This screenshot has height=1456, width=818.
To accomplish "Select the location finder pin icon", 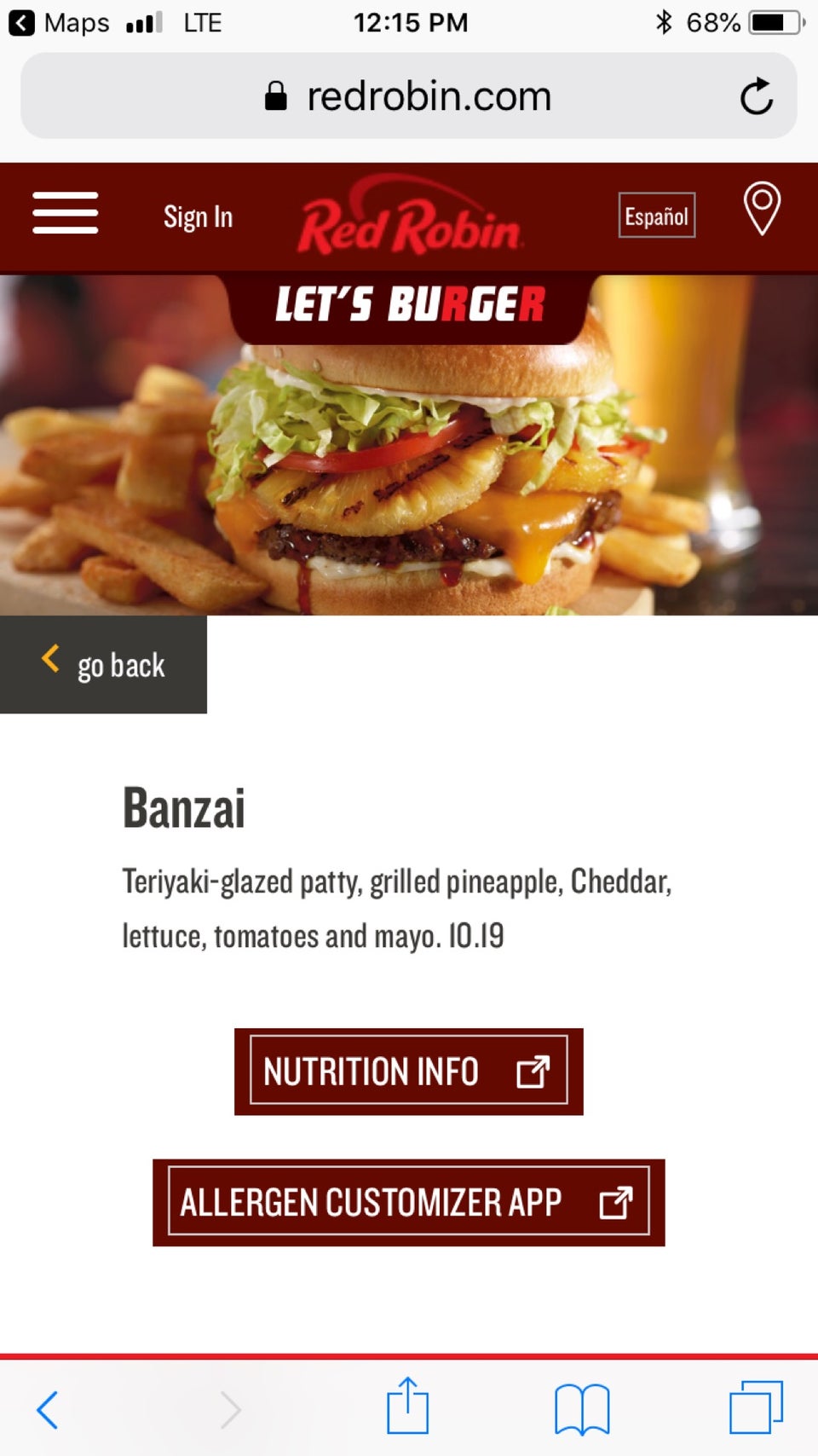I will point(763,211).
